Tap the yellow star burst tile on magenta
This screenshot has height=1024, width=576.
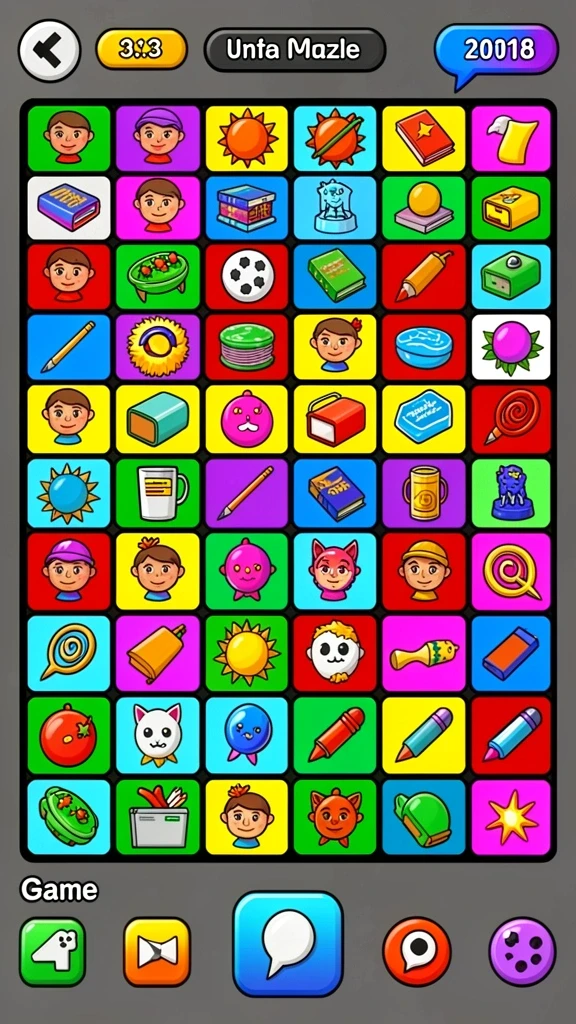(511, 817)
